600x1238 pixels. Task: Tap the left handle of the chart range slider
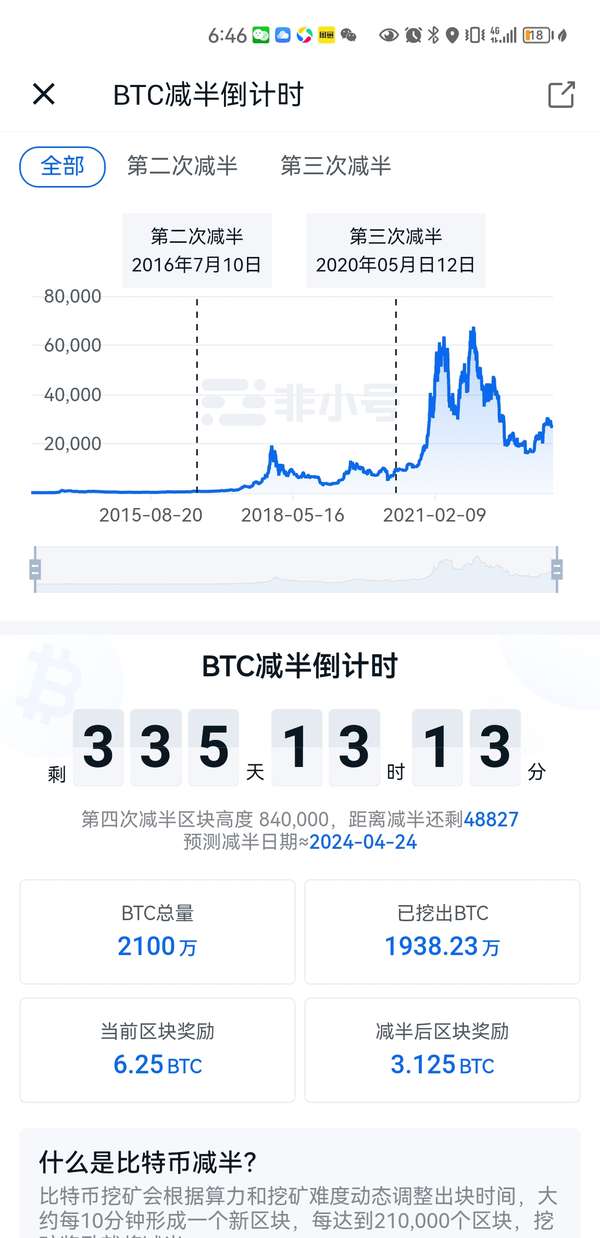(x=35, y=570)
